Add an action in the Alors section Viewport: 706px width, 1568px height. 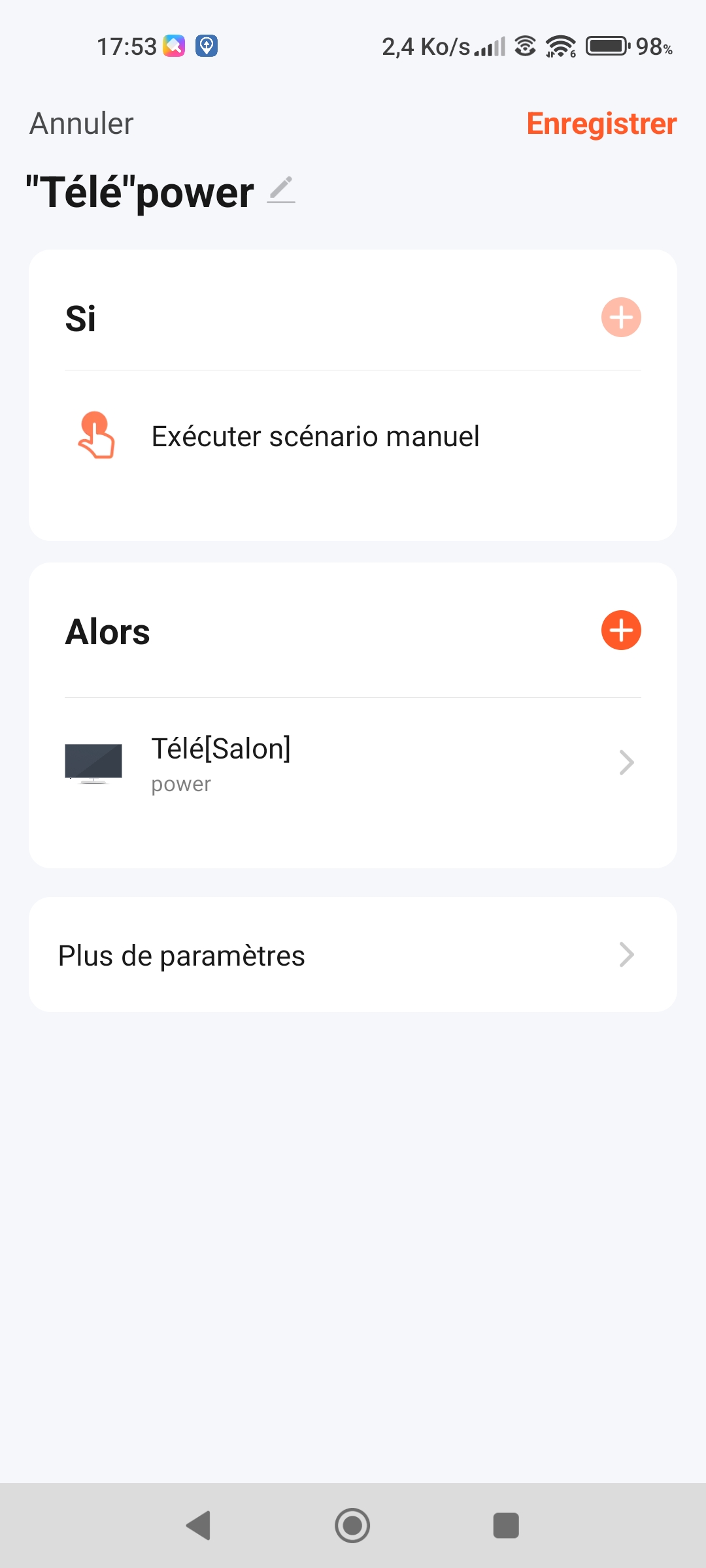620,630
